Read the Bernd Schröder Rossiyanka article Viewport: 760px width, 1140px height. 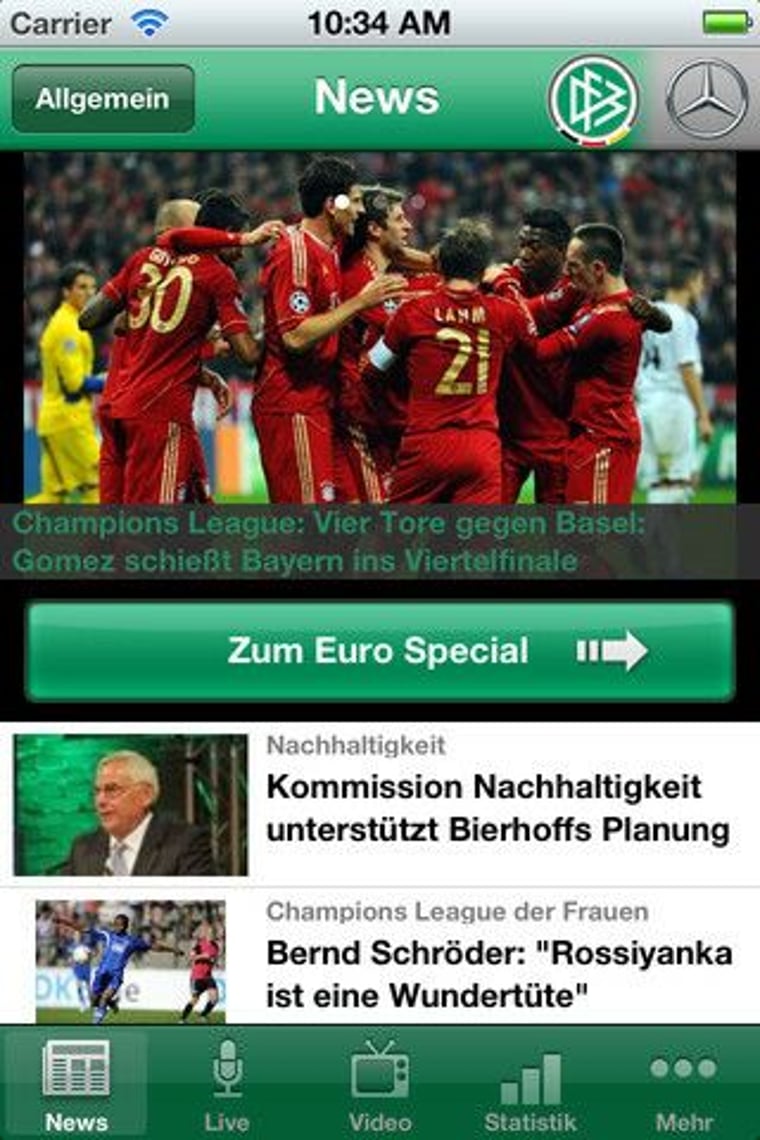click(497, 973)
